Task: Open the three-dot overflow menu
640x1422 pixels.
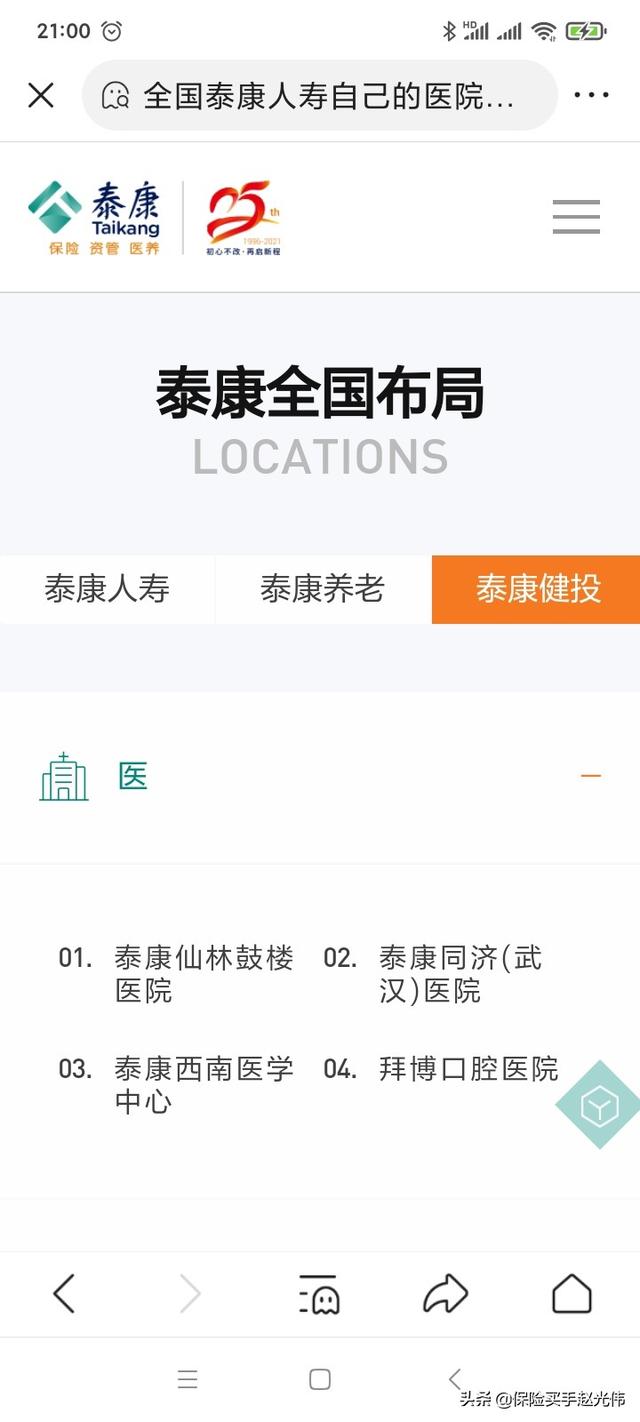Action: (591, 95)
